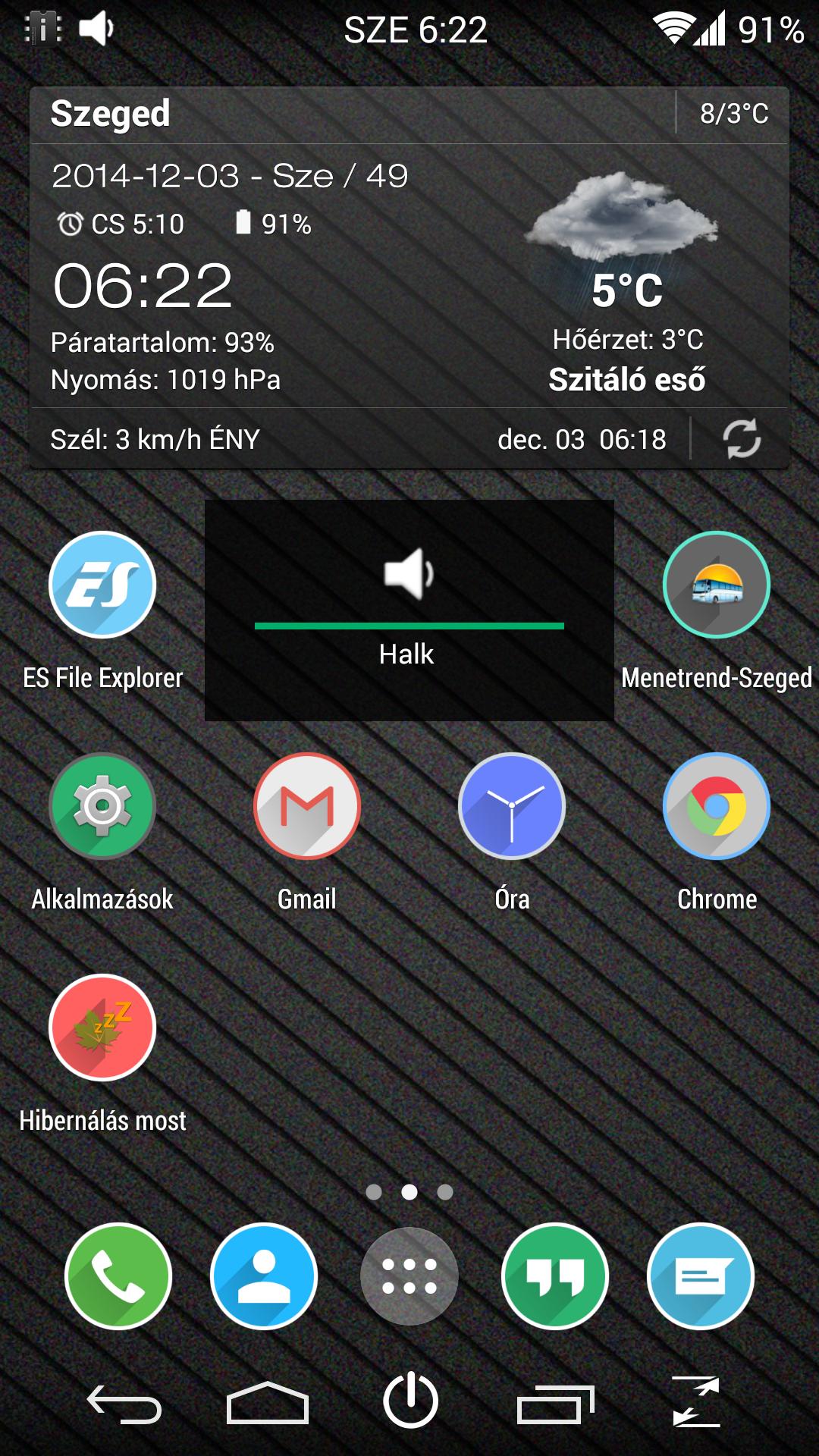Open the contacts app
The width and height of the screenshot is (819, 1456).
pyautogui.click(x=264, y=1276)
